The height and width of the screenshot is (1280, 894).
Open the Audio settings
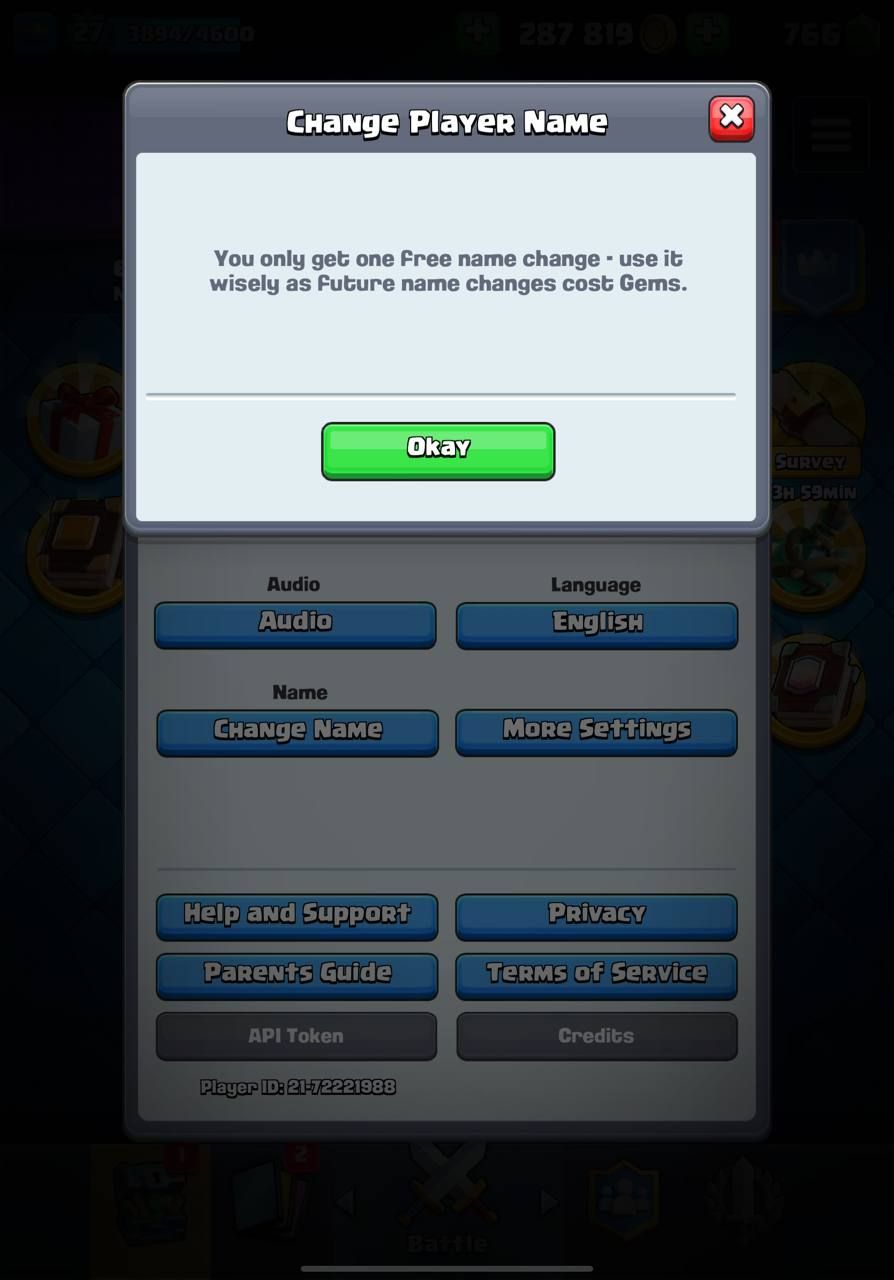pyautogui.click(x=295, y=624)
